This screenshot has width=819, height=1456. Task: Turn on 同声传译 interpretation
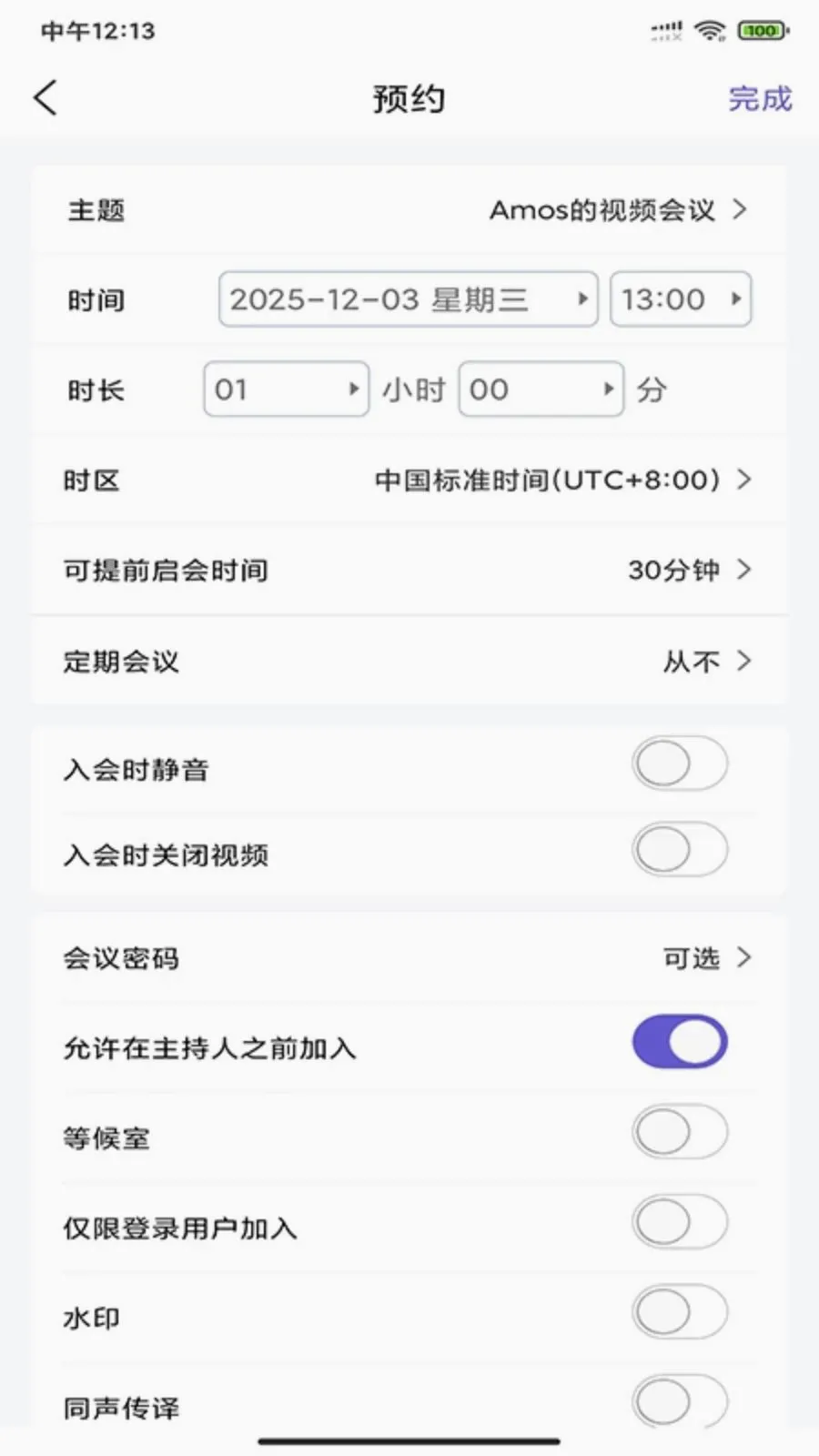point(680,1401)
